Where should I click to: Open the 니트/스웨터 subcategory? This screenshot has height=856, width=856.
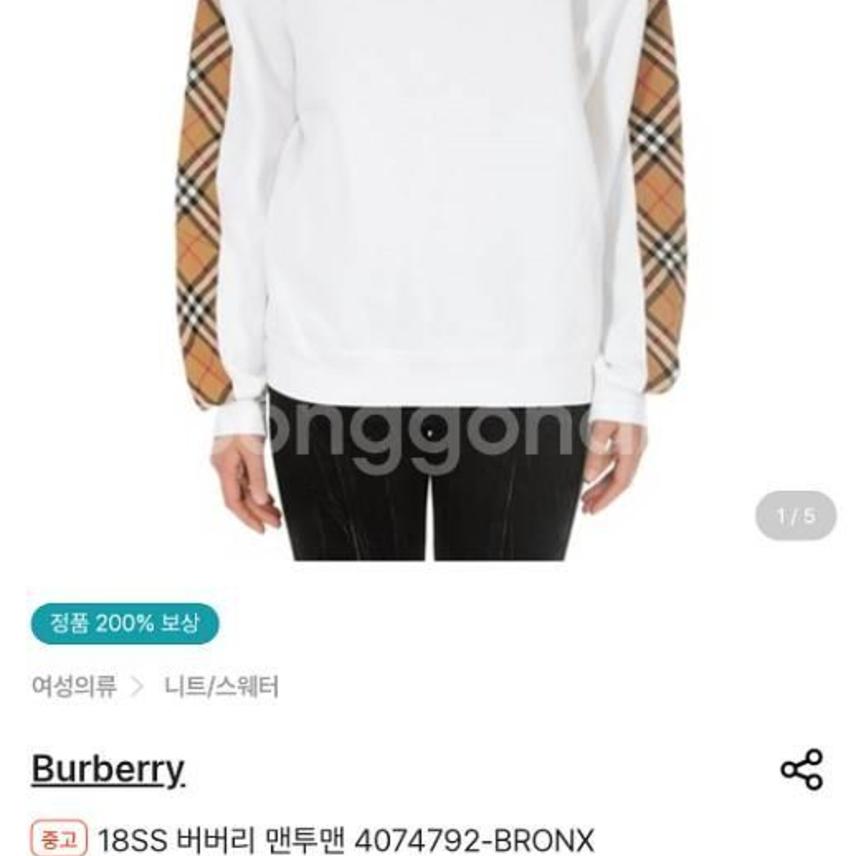click(221, 687)
